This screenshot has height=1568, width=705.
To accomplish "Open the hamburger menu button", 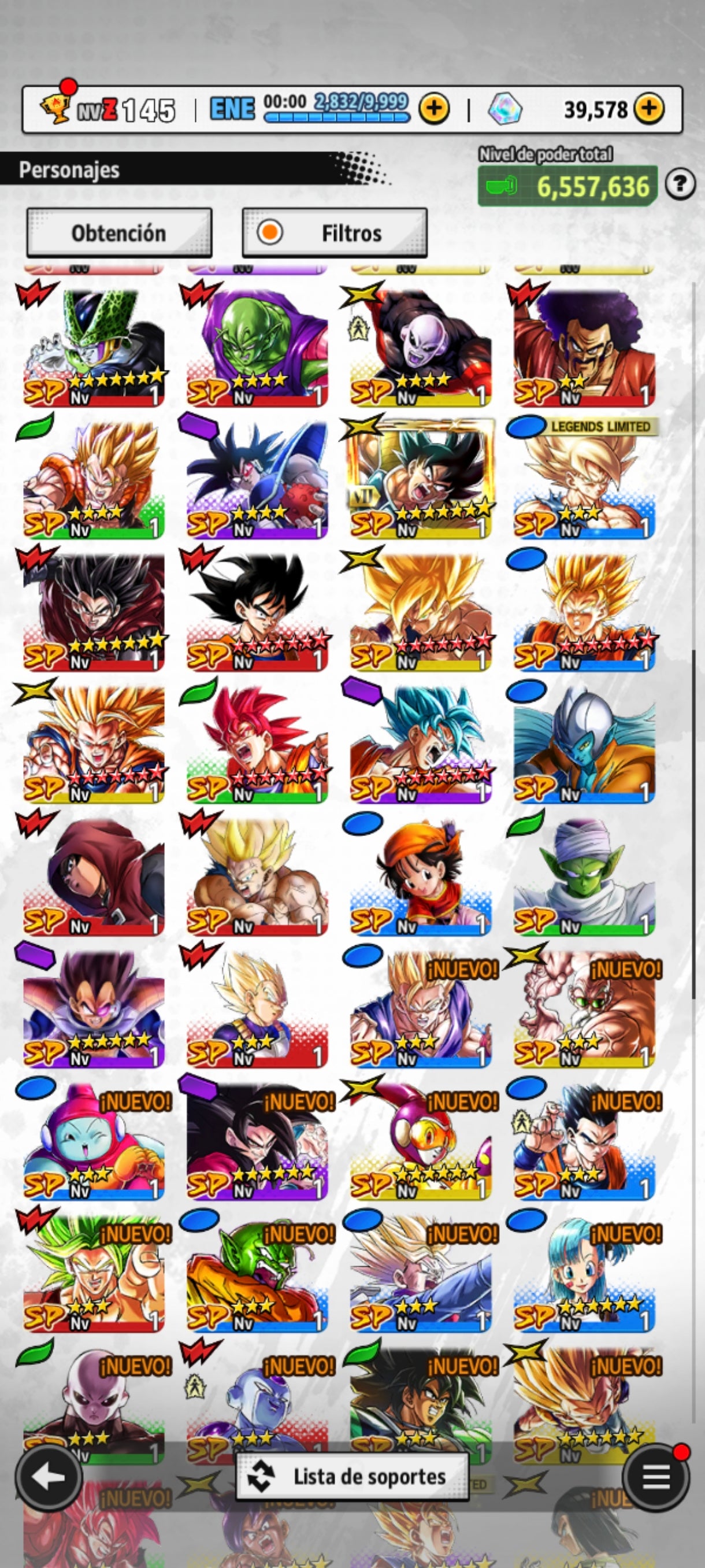I will point(656,1477).
